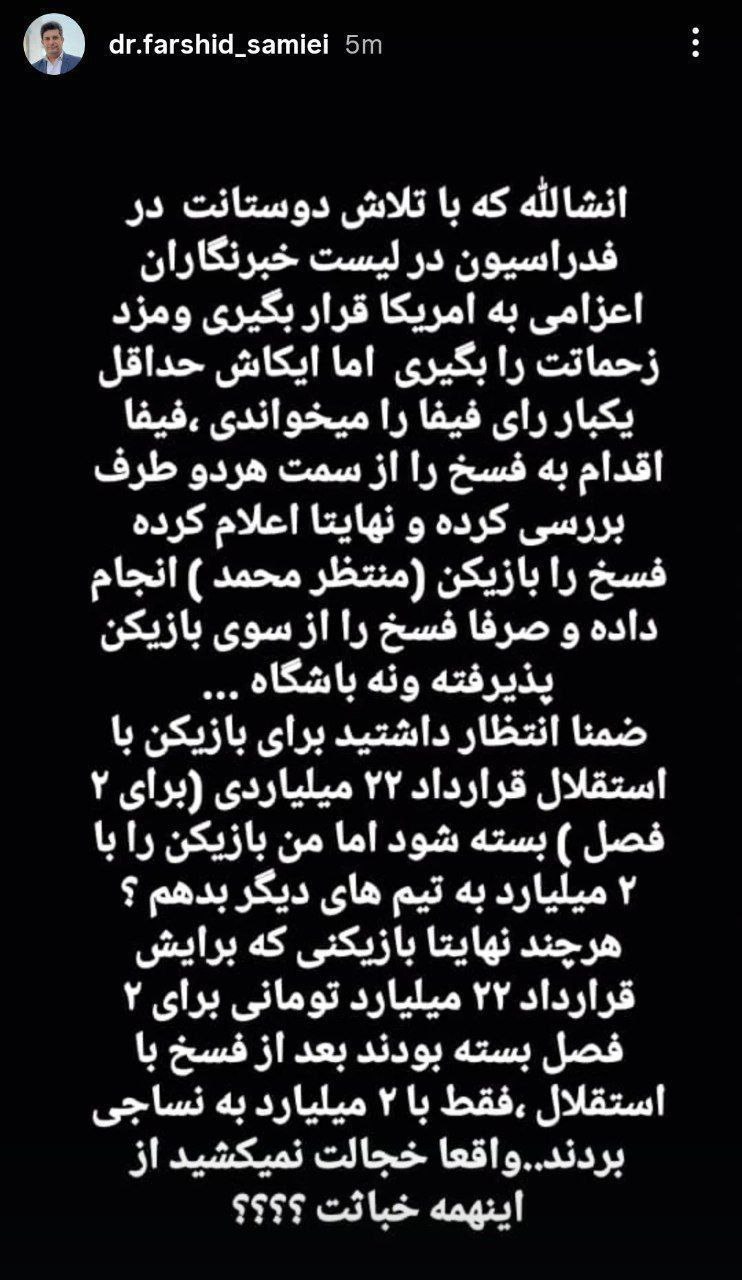This screenshot has width=742, height=1280.
Task: Open dr.farshid_samiei's profile picture
Action: [55, 44]
